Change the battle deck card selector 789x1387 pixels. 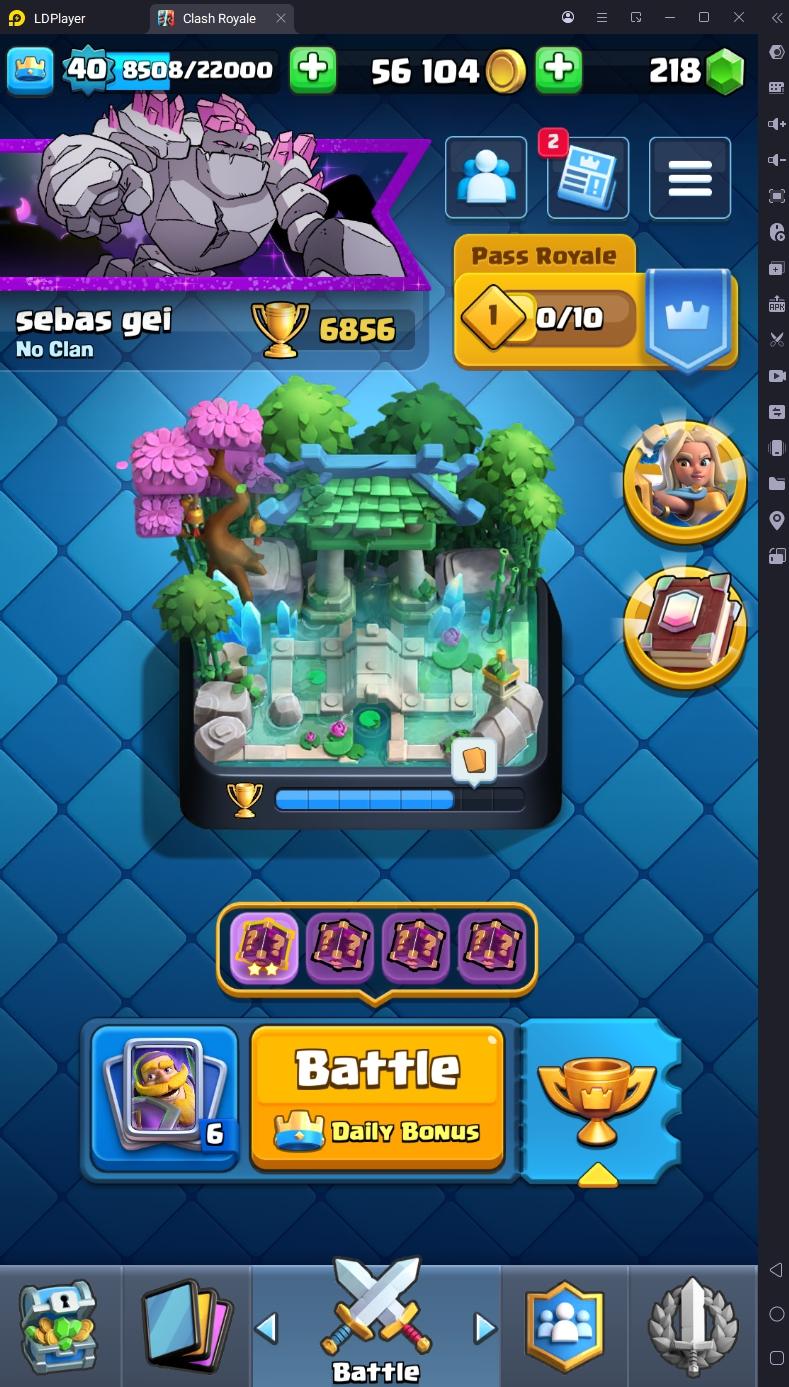(x=164, y=1097)
